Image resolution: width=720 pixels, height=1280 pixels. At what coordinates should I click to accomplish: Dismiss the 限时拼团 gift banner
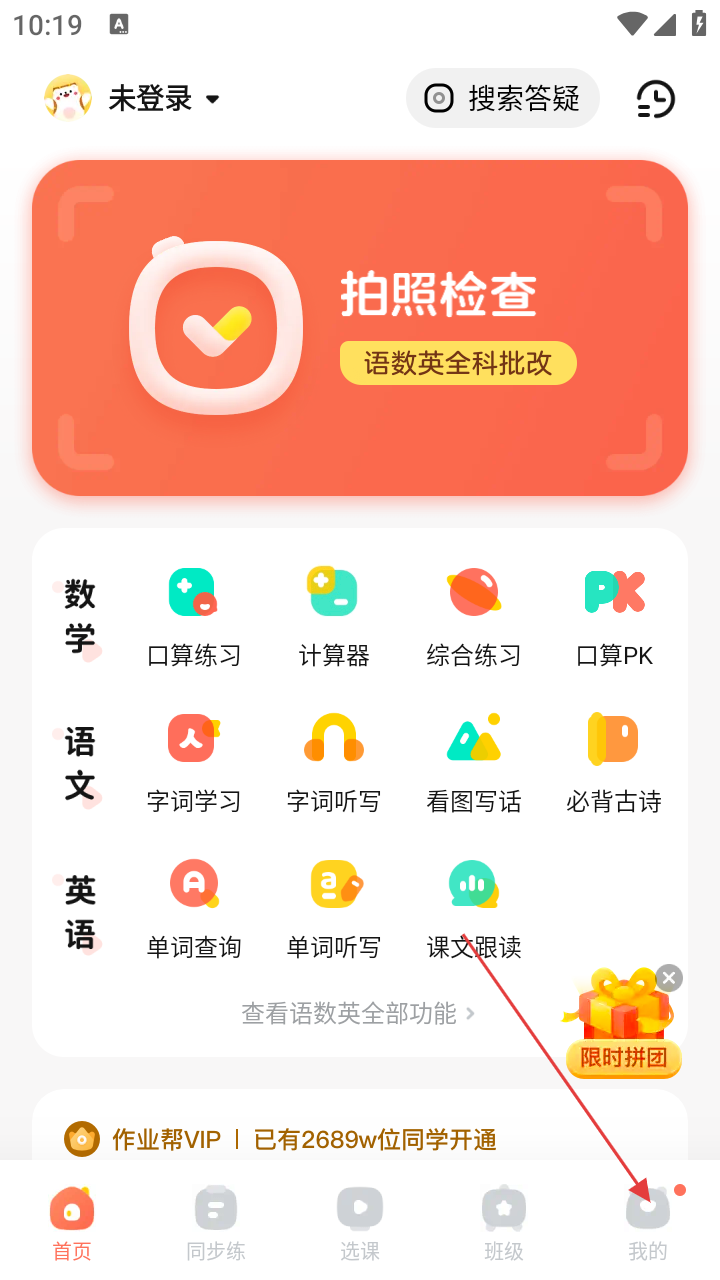coord(669,978)
